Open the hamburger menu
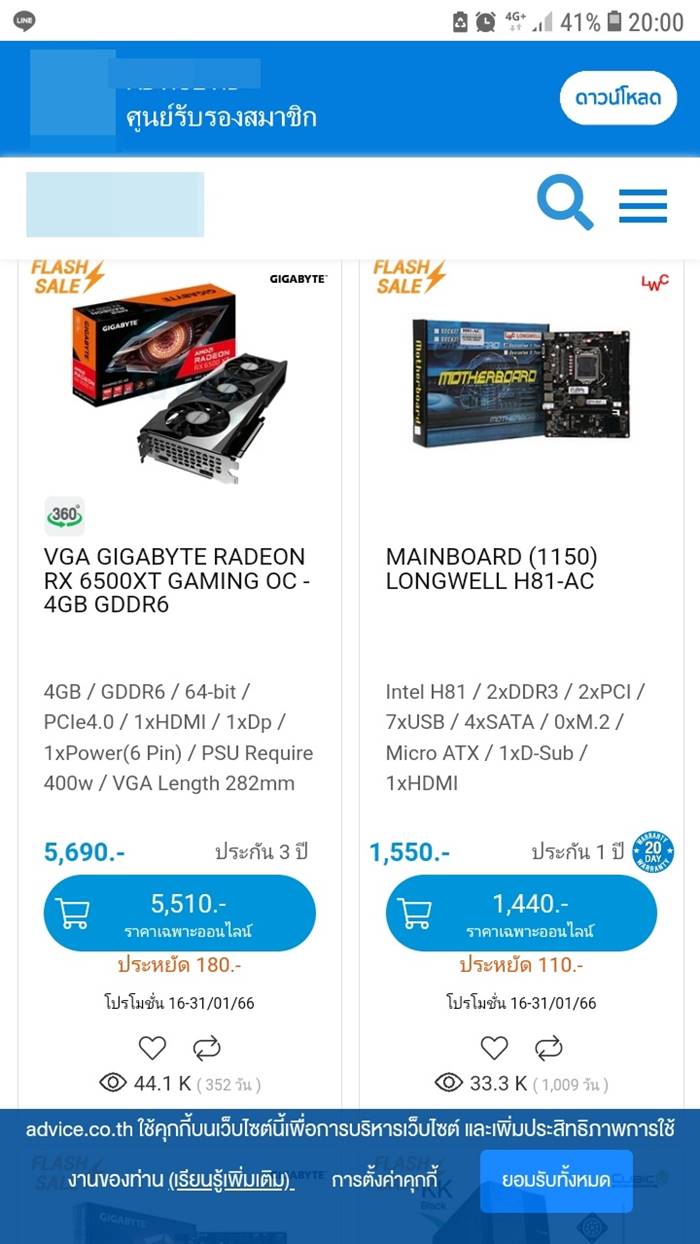This screenshot has width=700, height=1244. [642, 204]
